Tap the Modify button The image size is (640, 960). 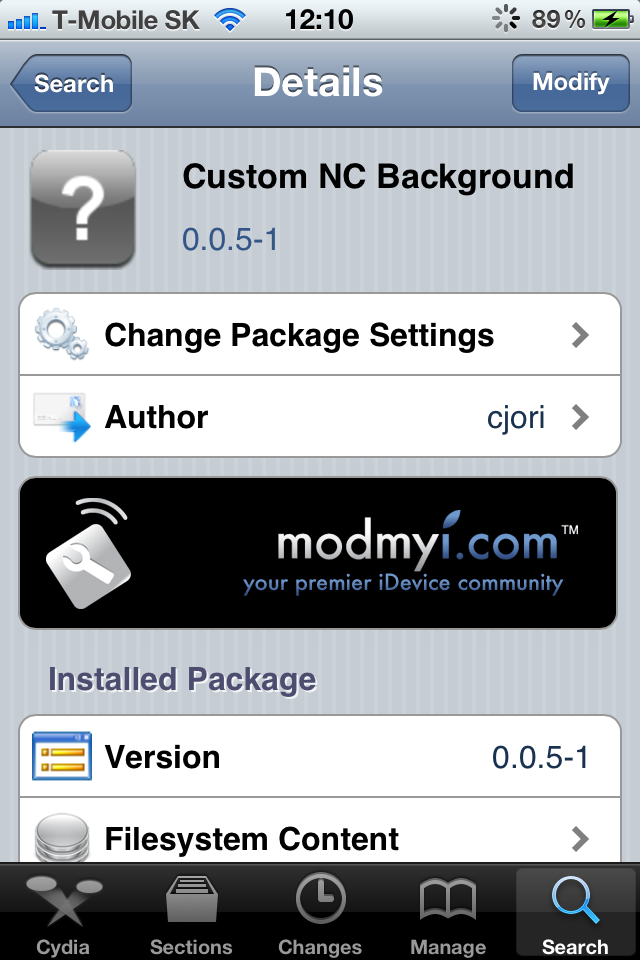(570, 83)
